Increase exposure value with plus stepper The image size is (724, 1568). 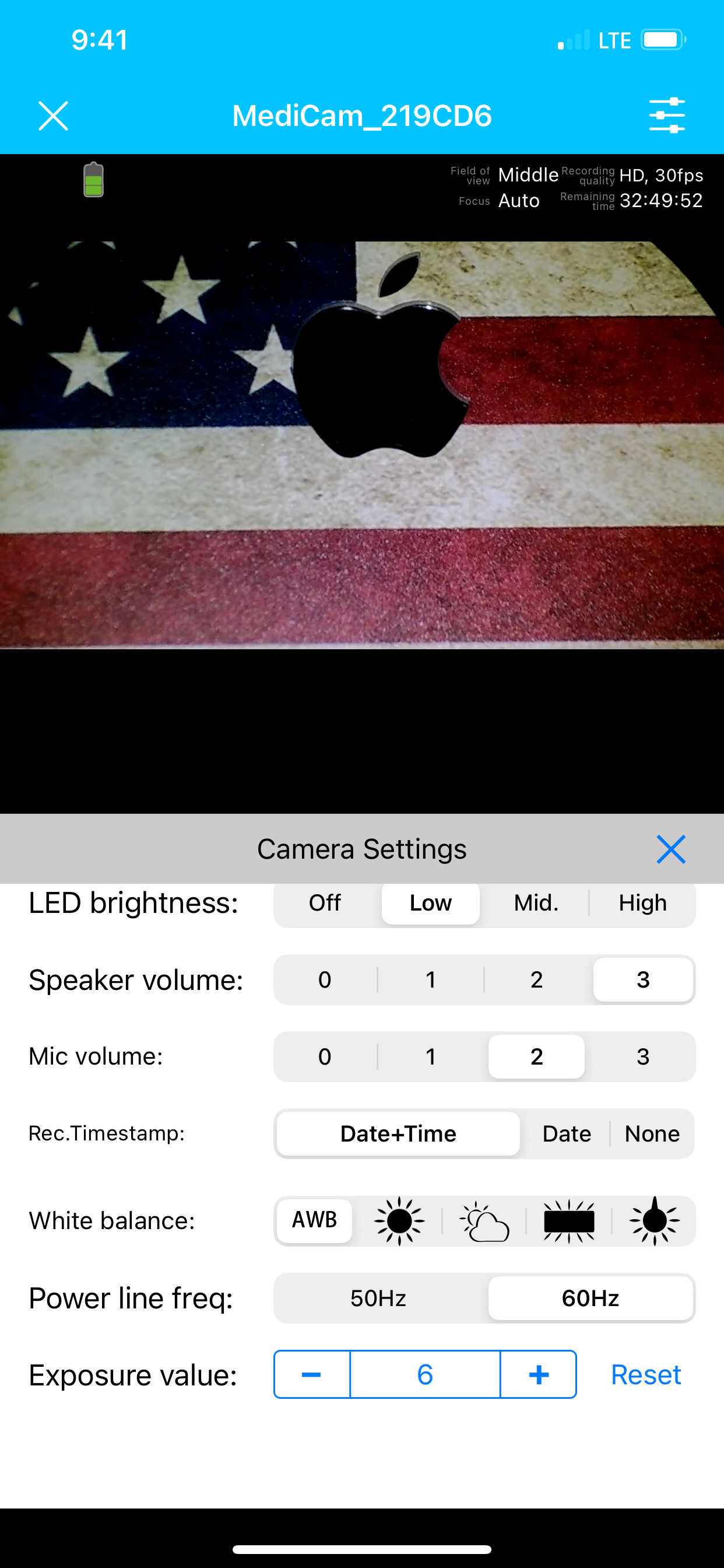(538, 1374)
